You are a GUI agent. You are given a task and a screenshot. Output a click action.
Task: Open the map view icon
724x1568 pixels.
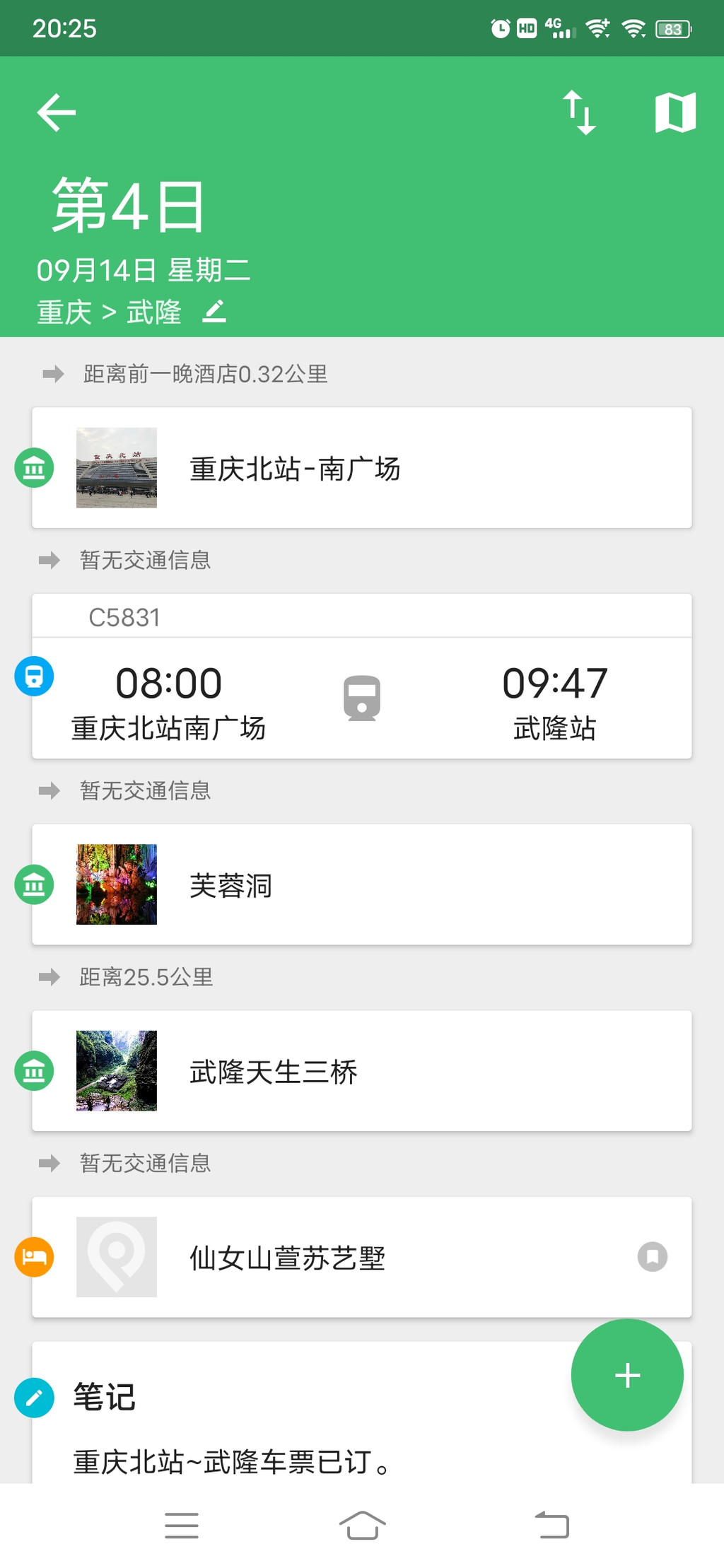tap(675, 112)
